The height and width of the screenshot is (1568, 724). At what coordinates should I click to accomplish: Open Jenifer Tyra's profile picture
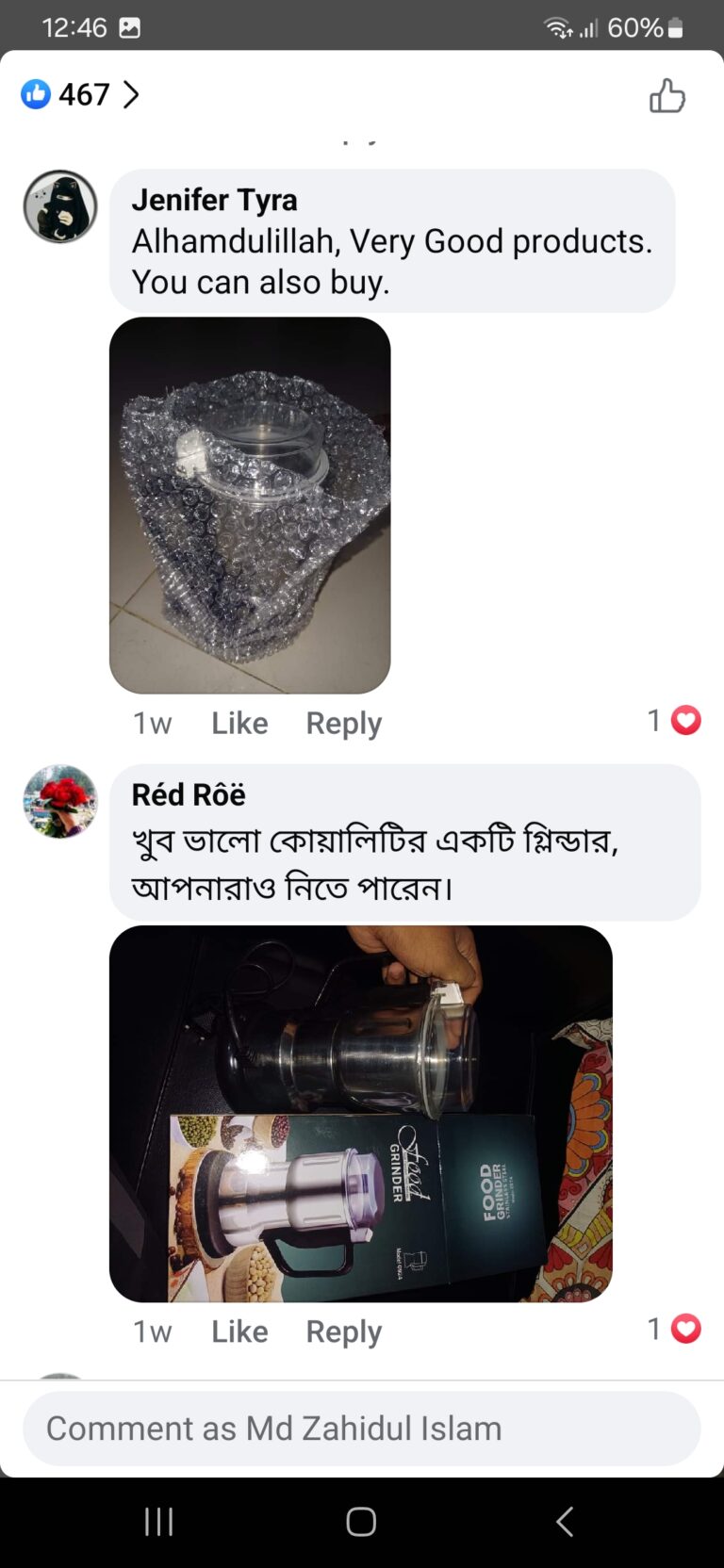60,207
